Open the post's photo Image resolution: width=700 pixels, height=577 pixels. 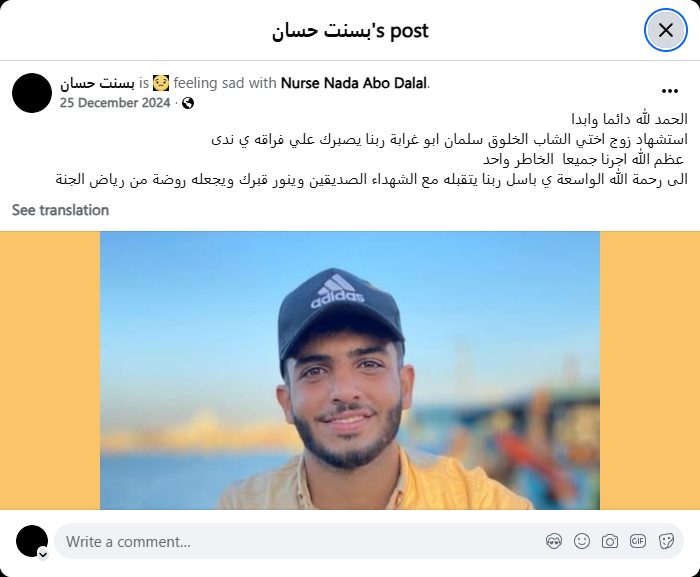[x=349, y=370]
